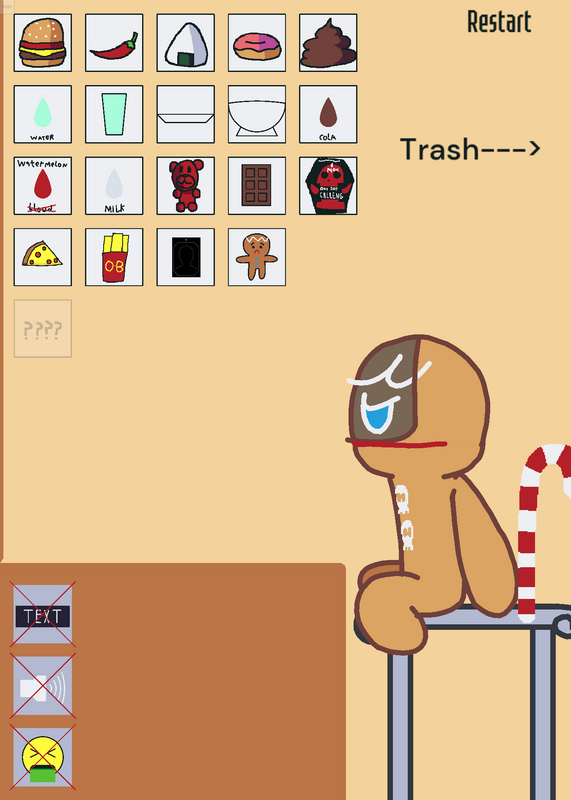
Task: Choose the red gummy bear
Action: [x=186, y=186]
